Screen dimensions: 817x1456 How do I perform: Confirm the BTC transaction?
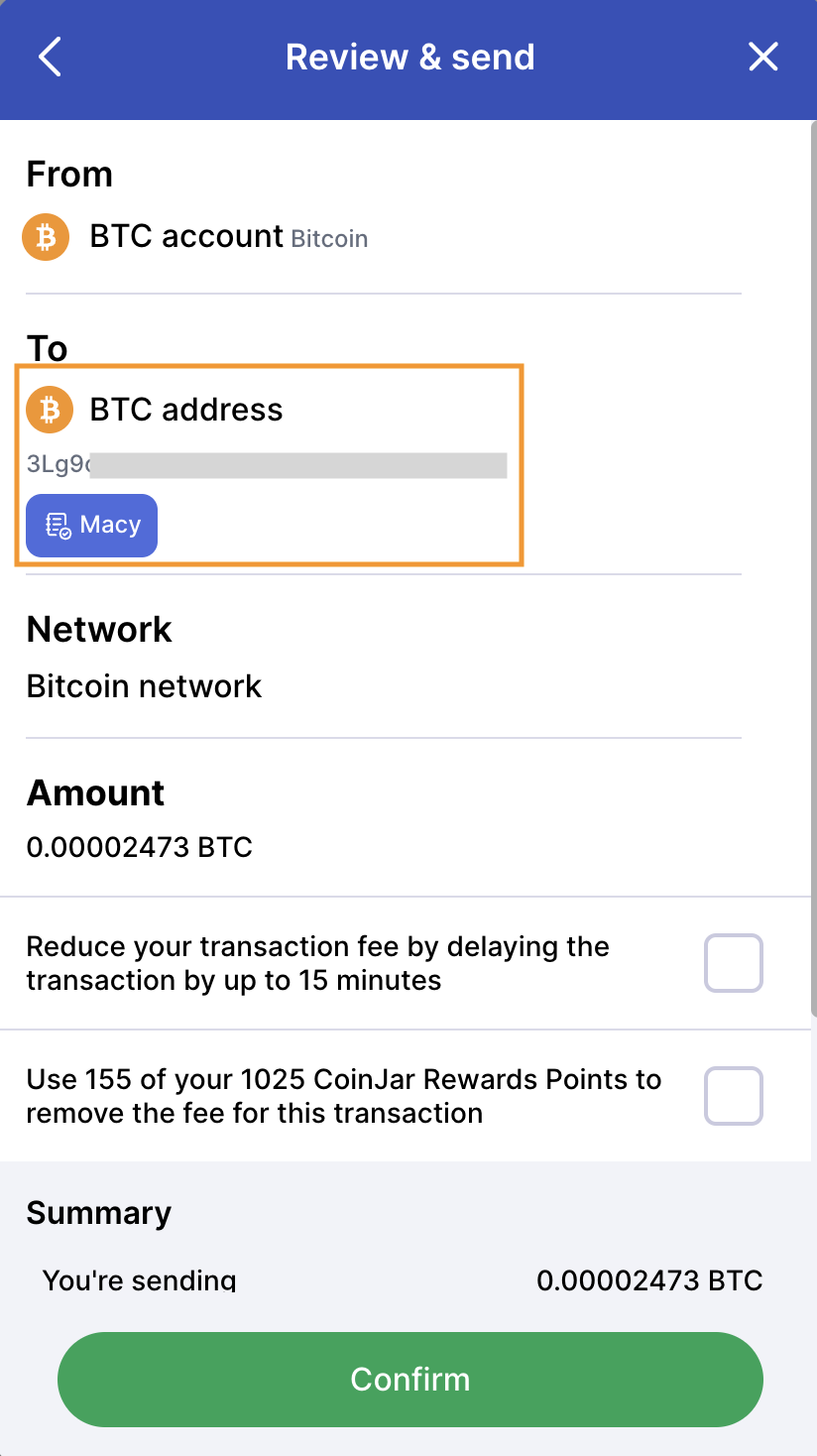[x=409, y=1379]
